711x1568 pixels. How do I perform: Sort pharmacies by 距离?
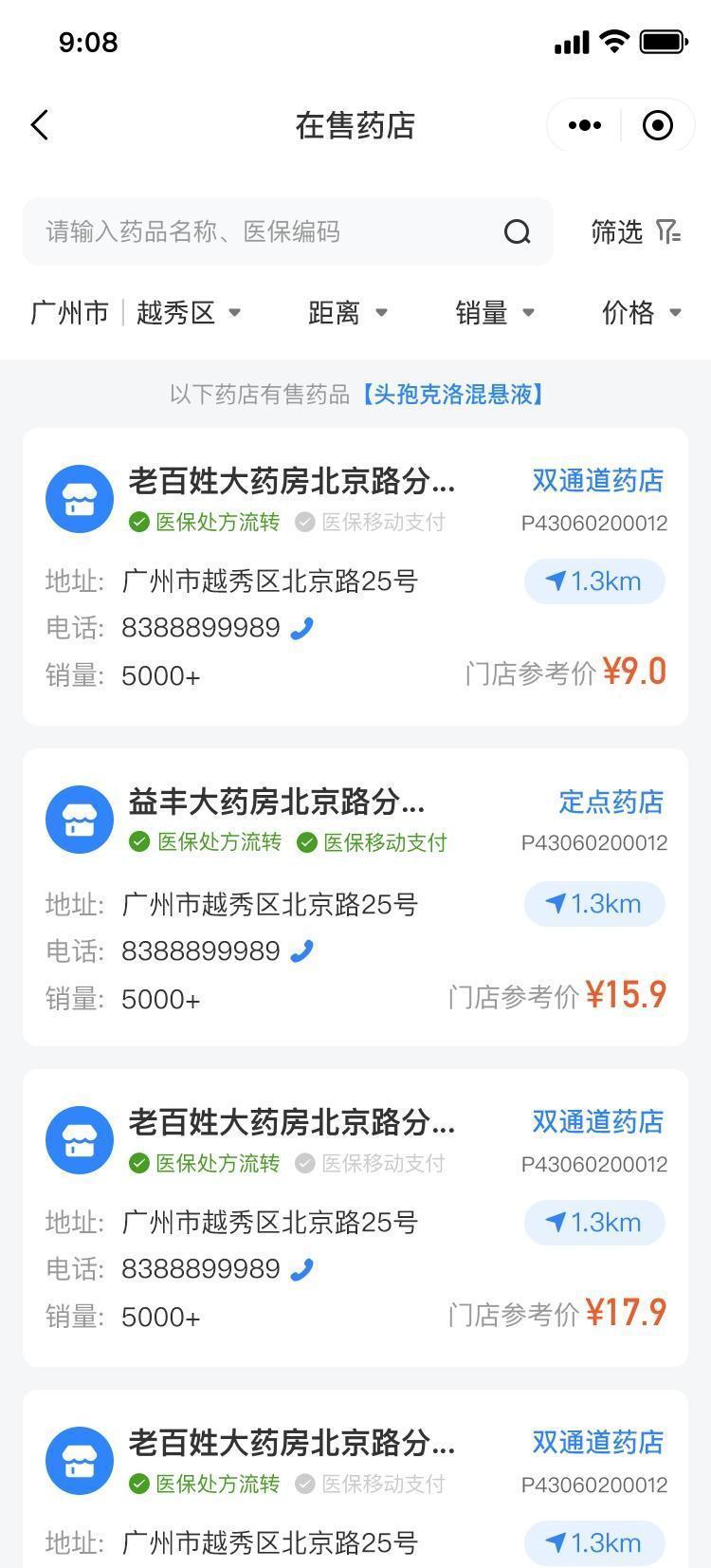[x=347, y=312]
